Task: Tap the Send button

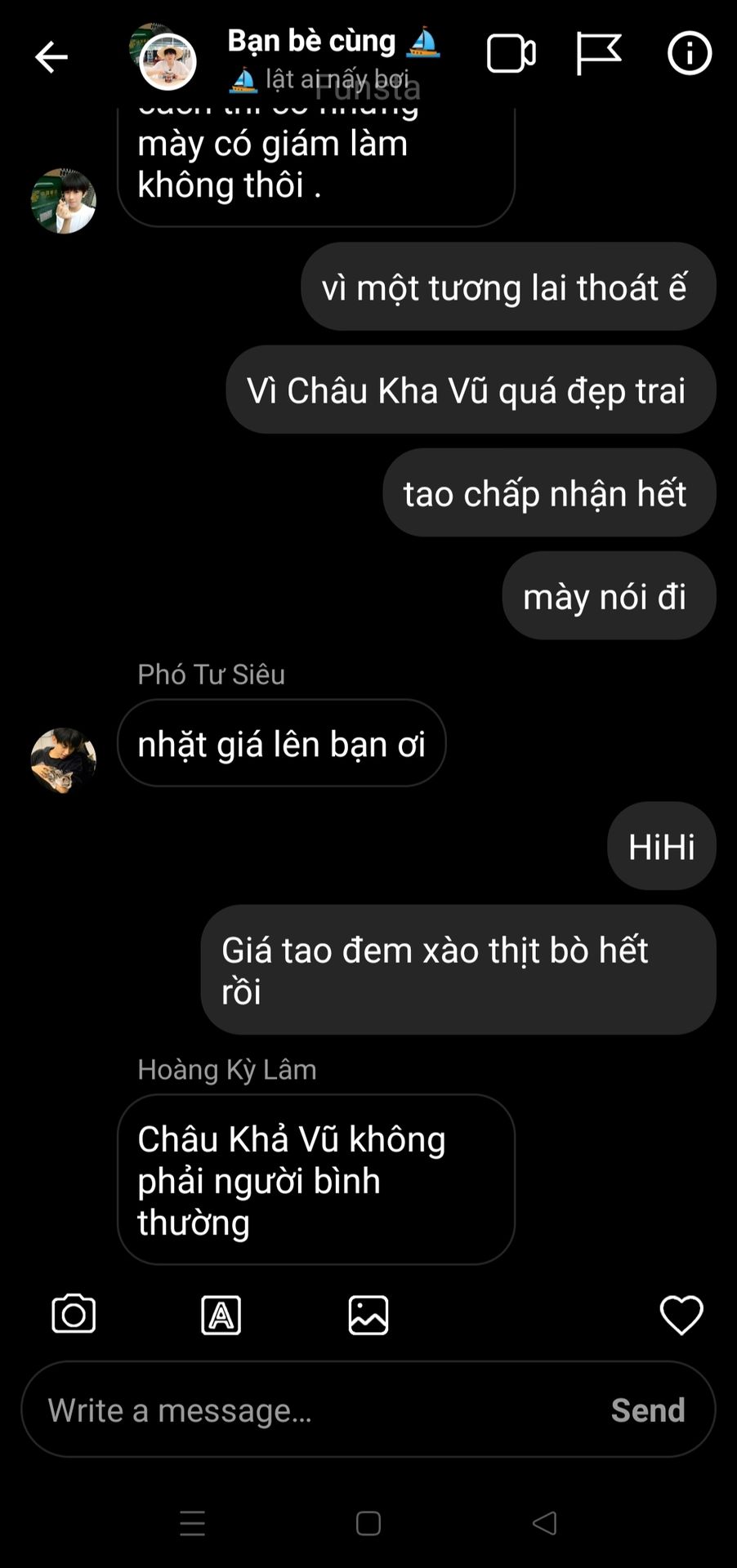Action: tap(648, 1410)
